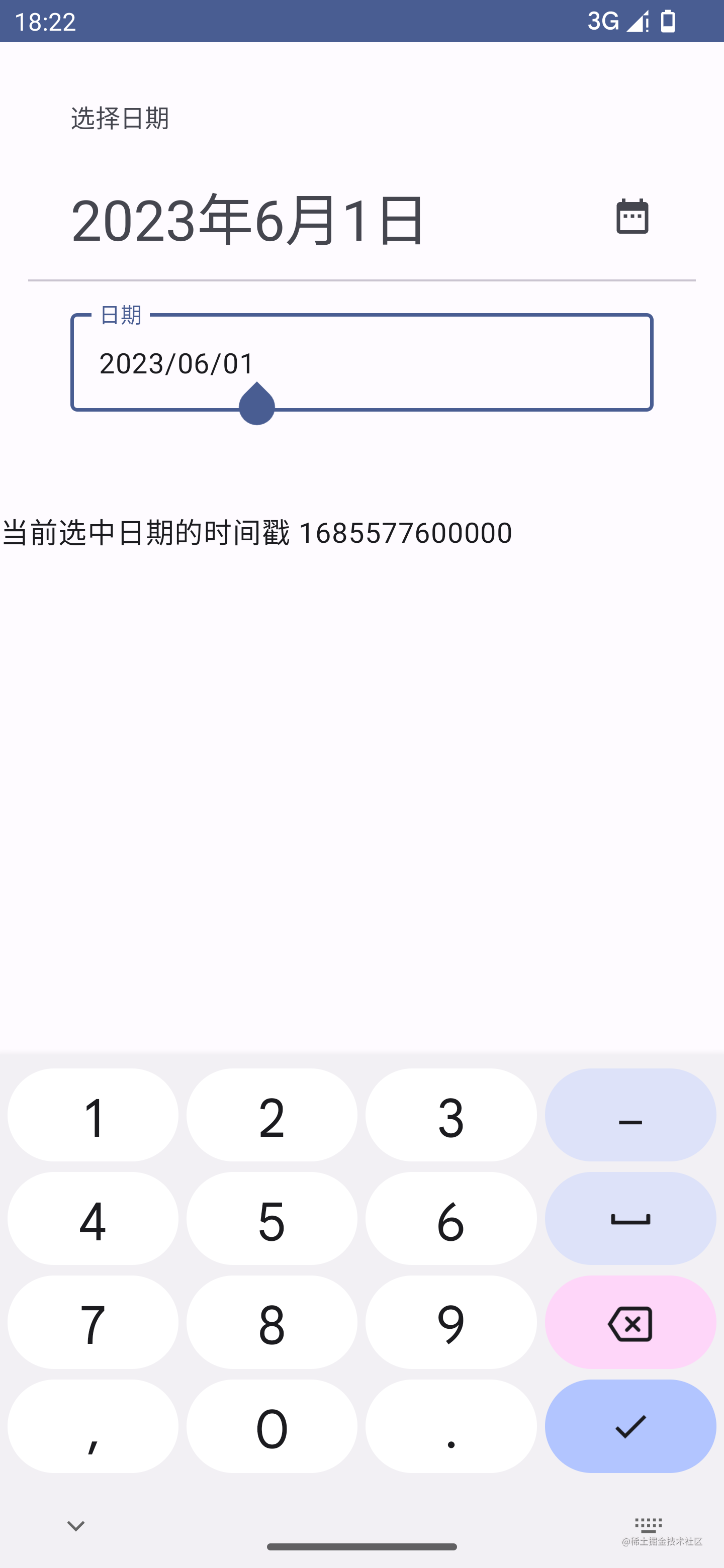The image size is (724, 1568).
Task: Tap number 0 on the keypad
Action: tap(271, 1427)
